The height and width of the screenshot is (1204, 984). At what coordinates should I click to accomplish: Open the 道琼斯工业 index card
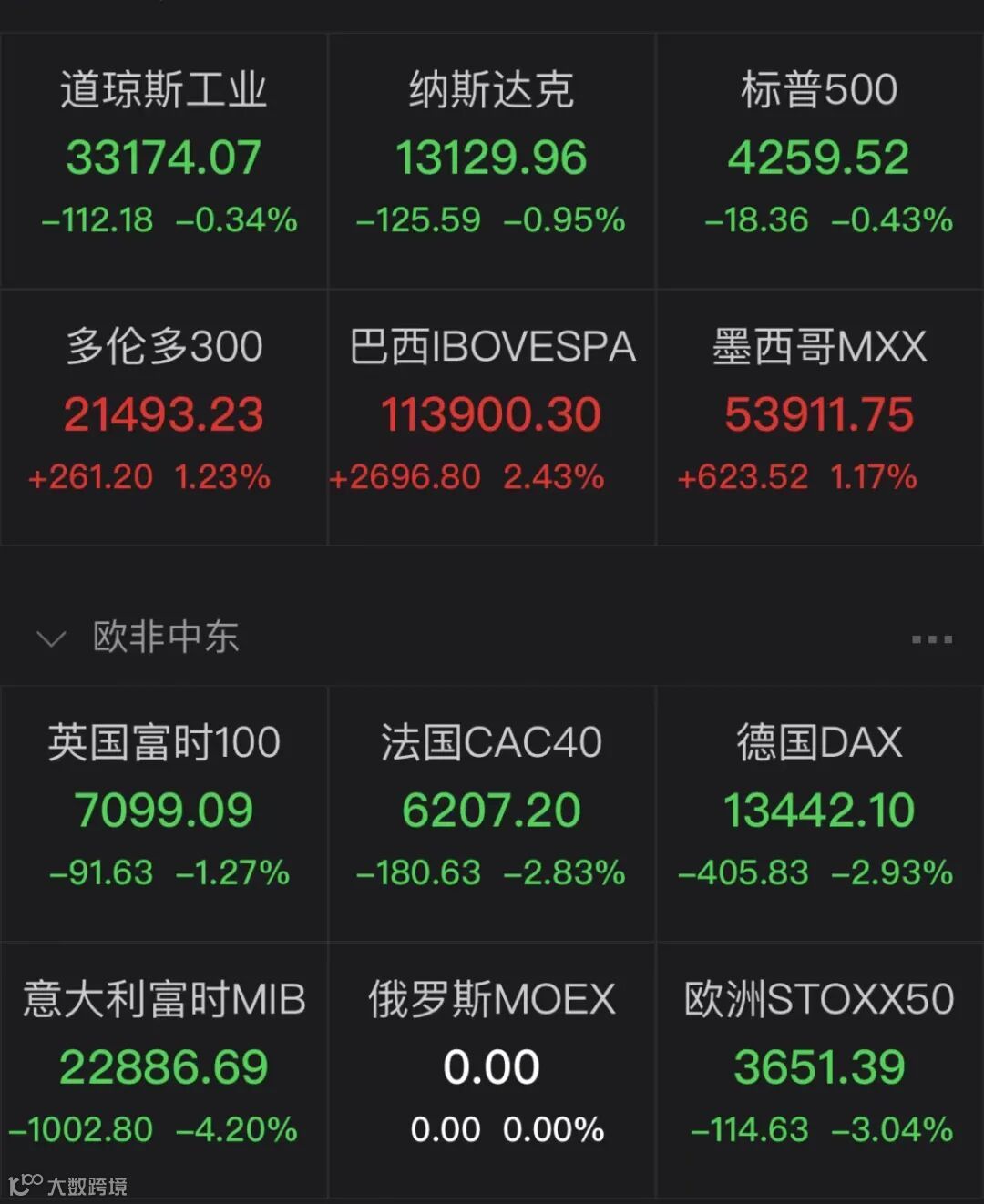point(164,161)
